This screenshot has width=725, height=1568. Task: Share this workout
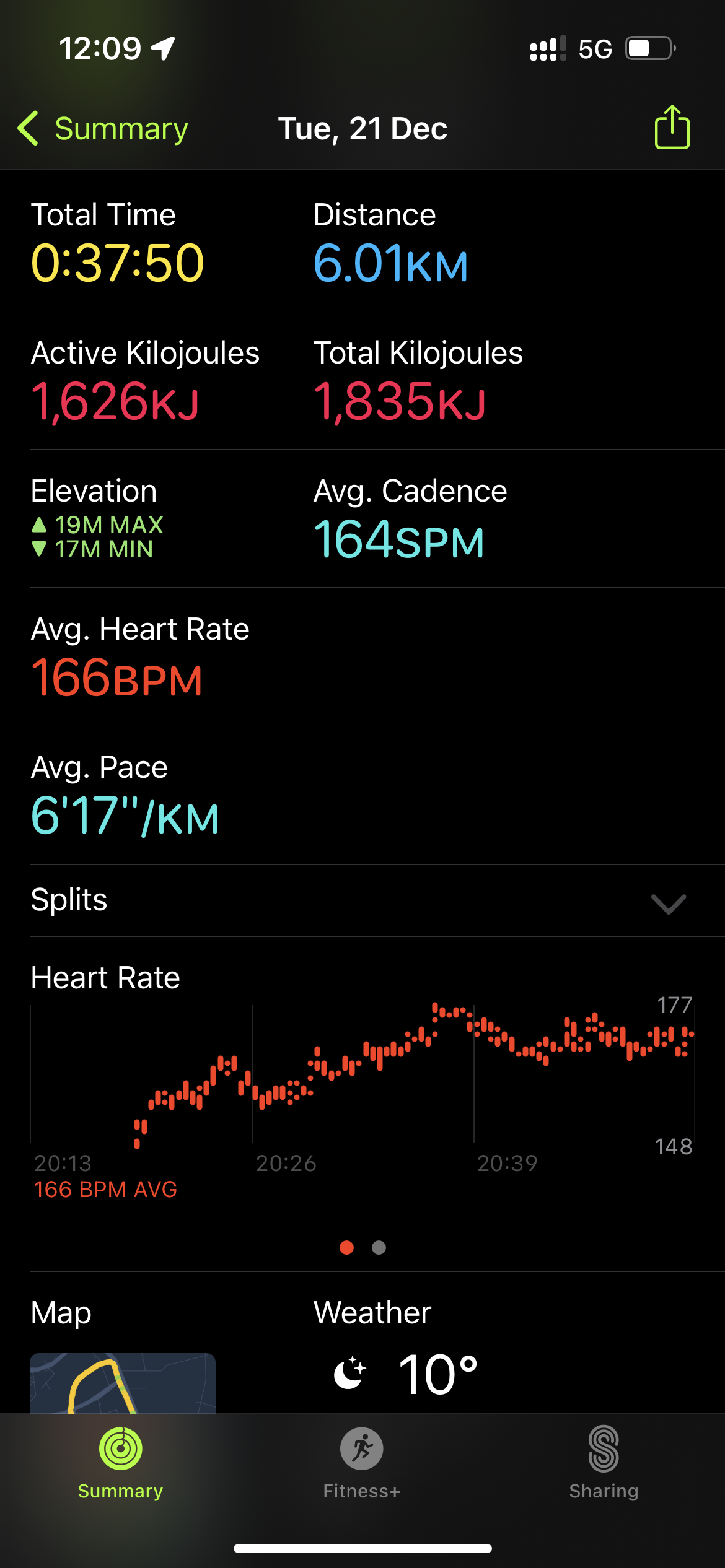coord(672,128)
